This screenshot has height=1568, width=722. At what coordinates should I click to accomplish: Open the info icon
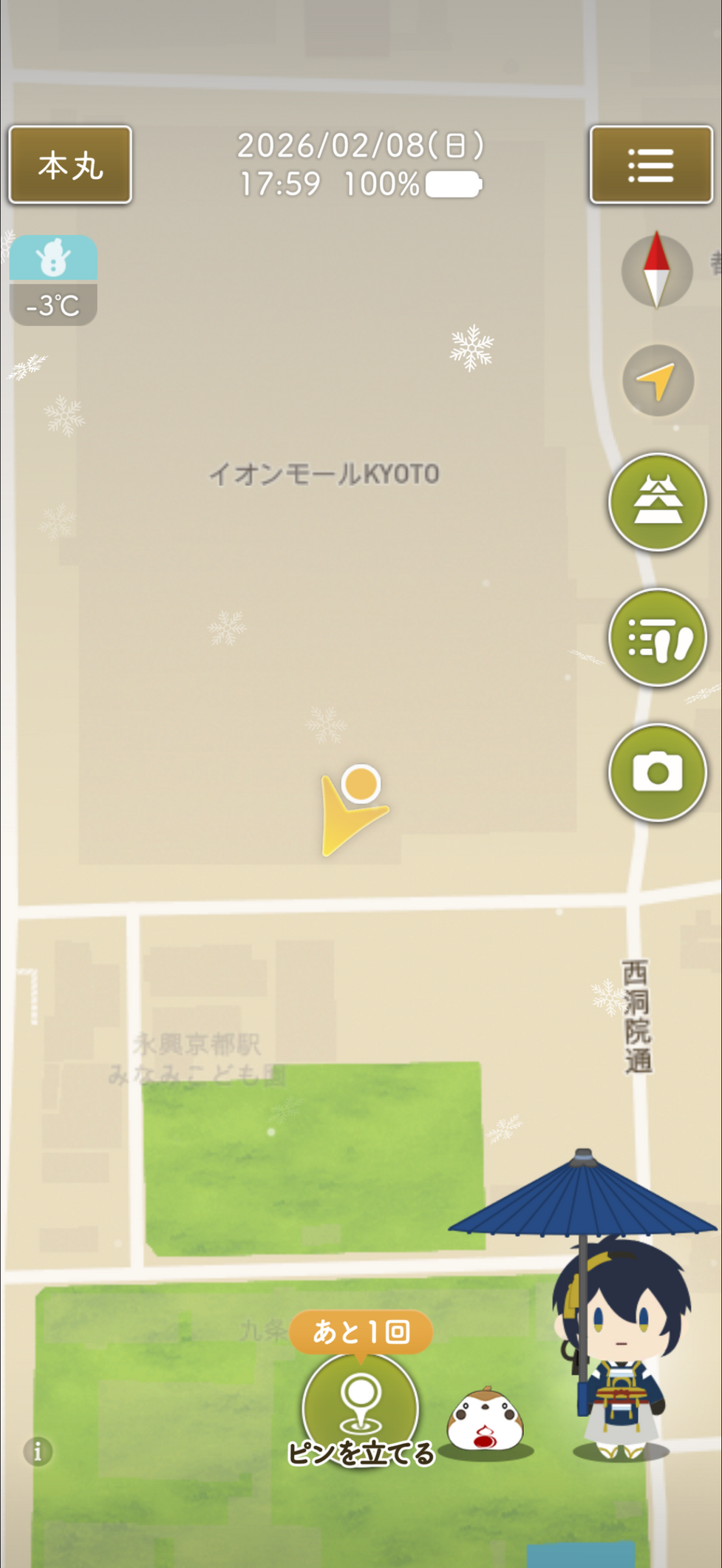(38, 1450)
